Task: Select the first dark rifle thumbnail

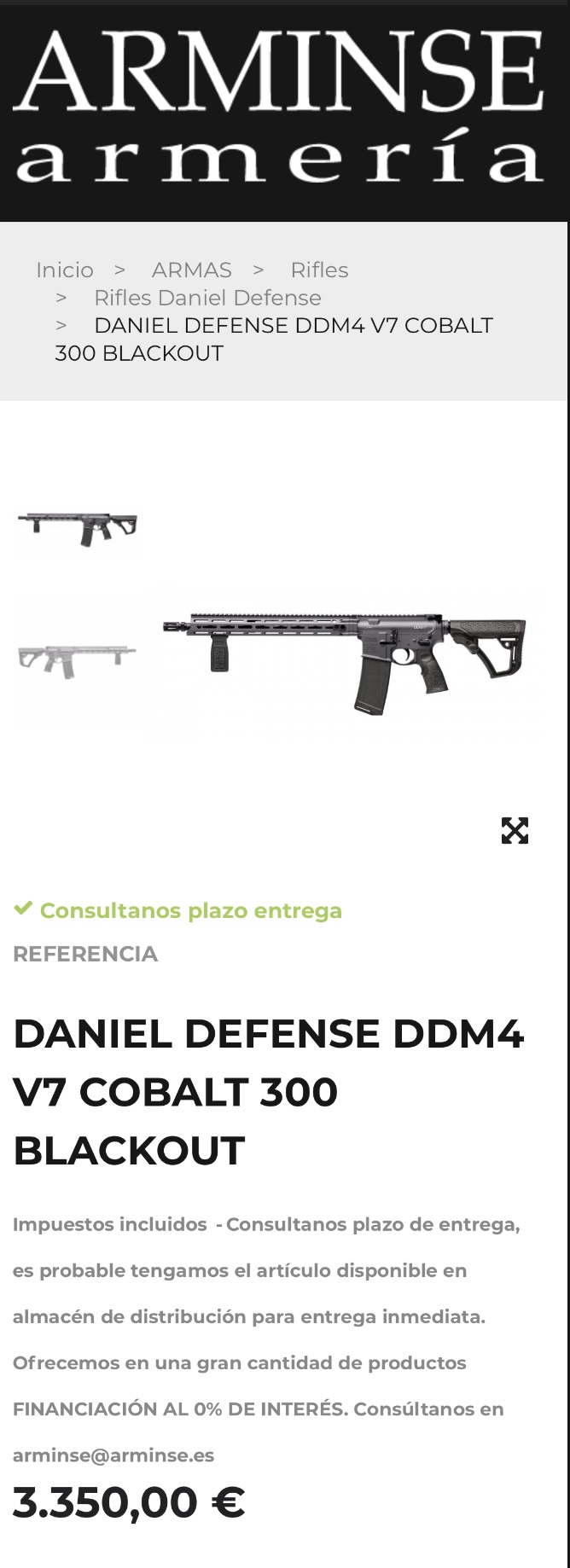Action: point(77,527)
